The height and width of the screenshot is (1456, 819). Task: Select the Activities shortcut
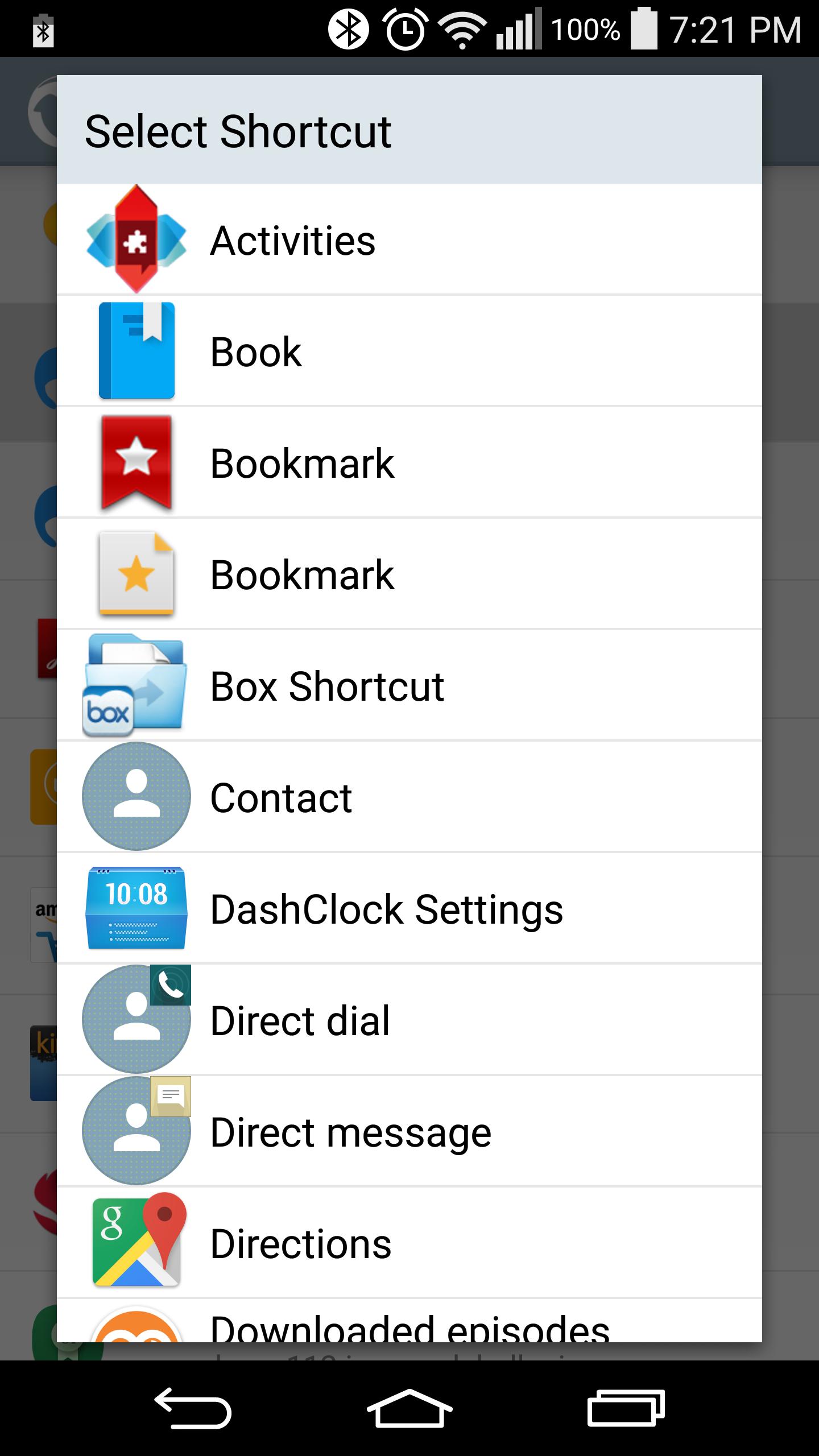408,239
